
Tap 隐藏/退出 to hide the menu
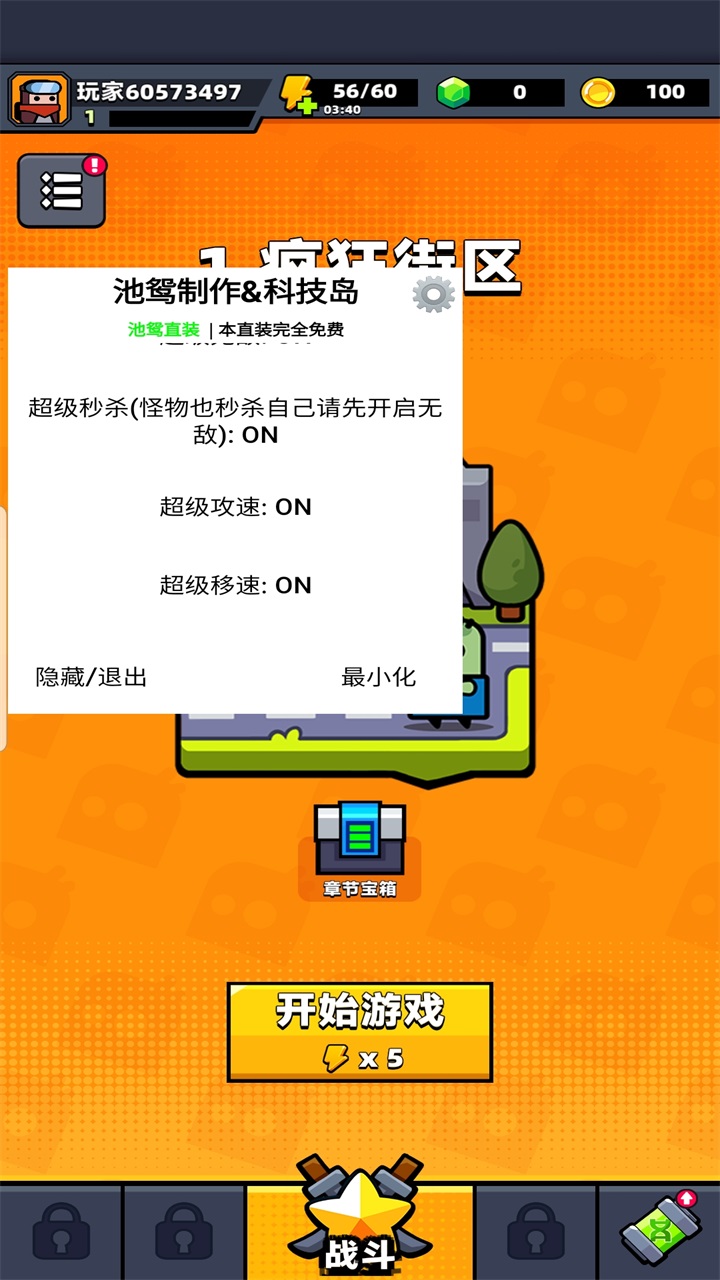pyautogui.click(x=92, y=677)
